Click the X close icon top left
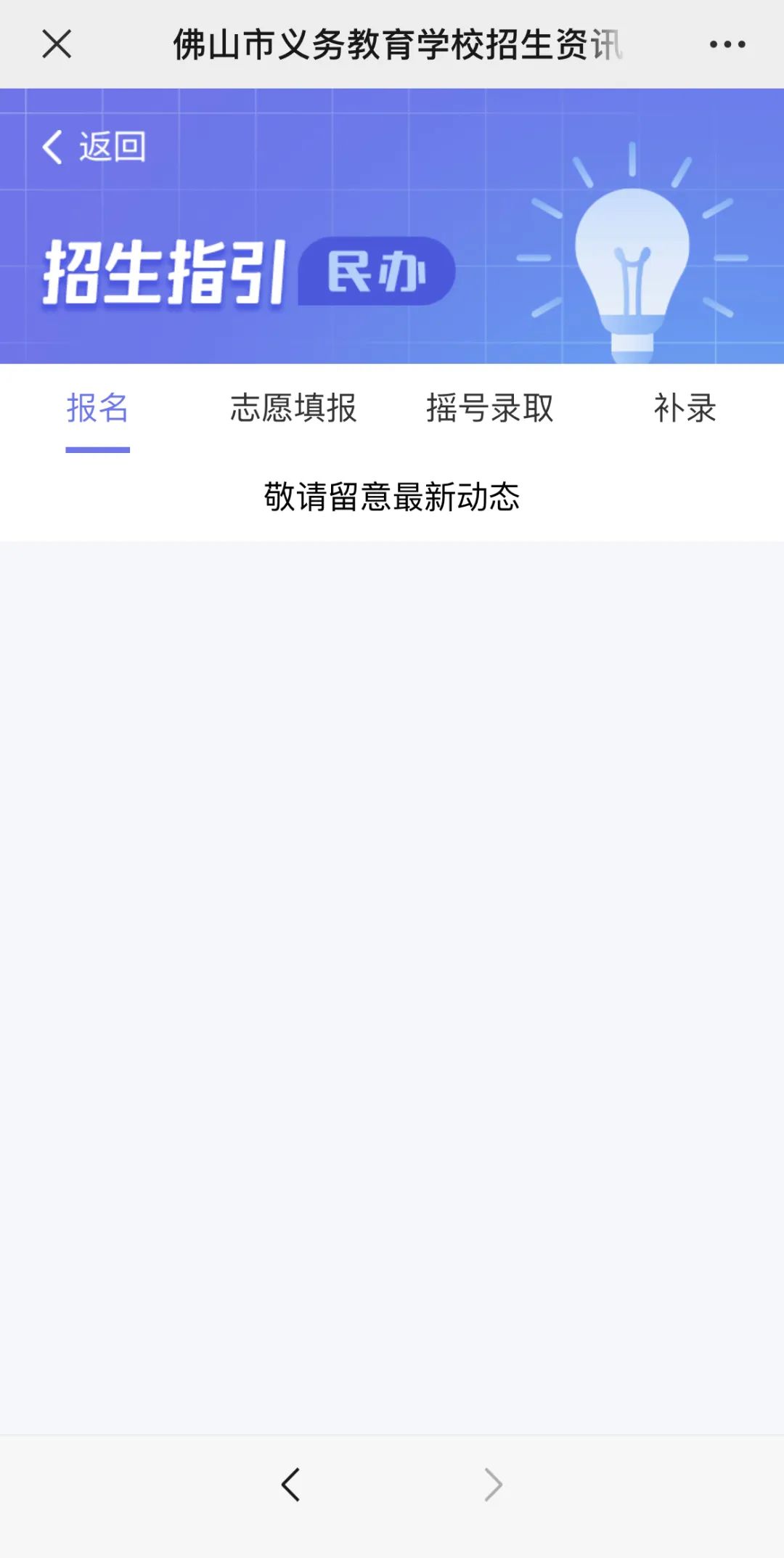The width and height of the screenshot is (784, 1558). (57, 45)
